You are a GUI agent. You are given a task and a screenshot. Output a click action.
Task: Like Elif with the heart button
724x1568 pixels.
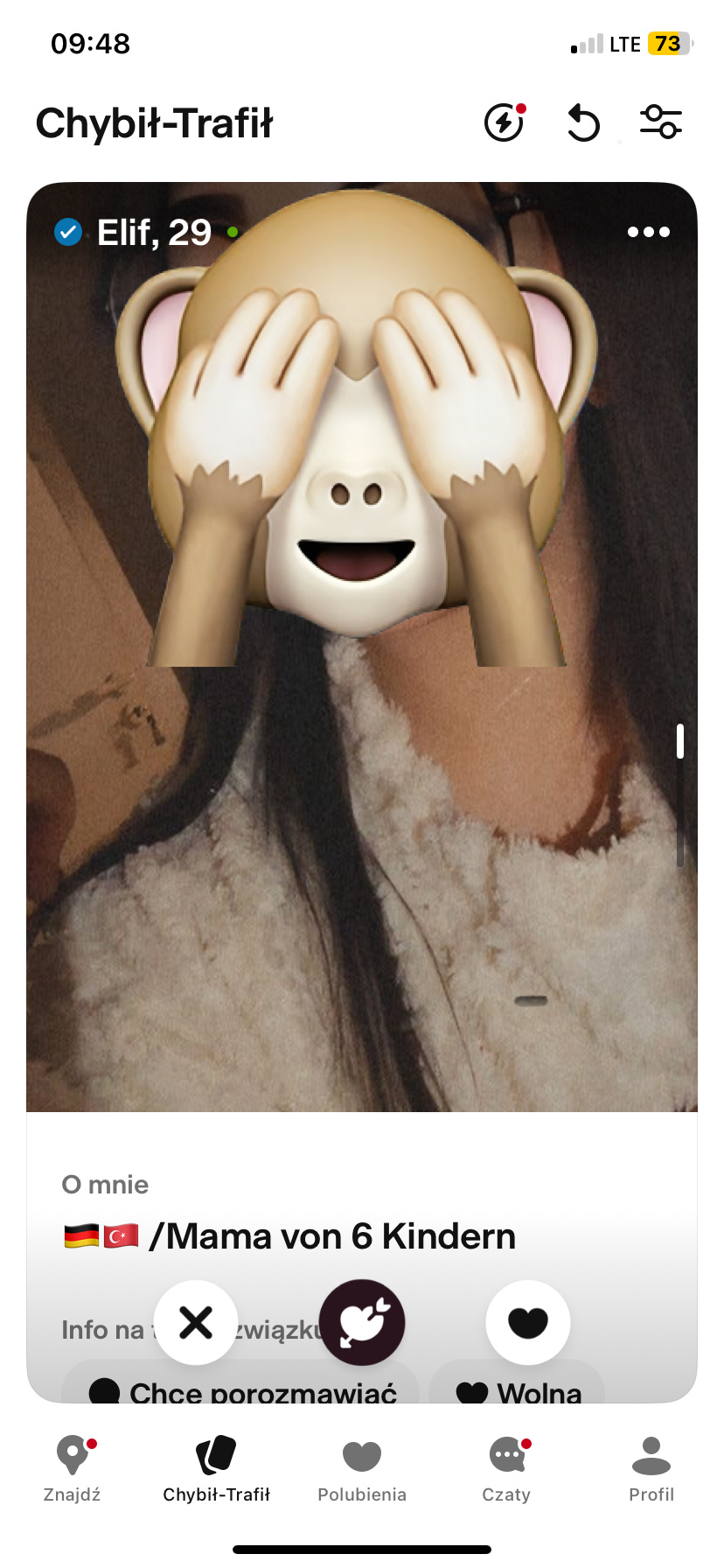528,1322
